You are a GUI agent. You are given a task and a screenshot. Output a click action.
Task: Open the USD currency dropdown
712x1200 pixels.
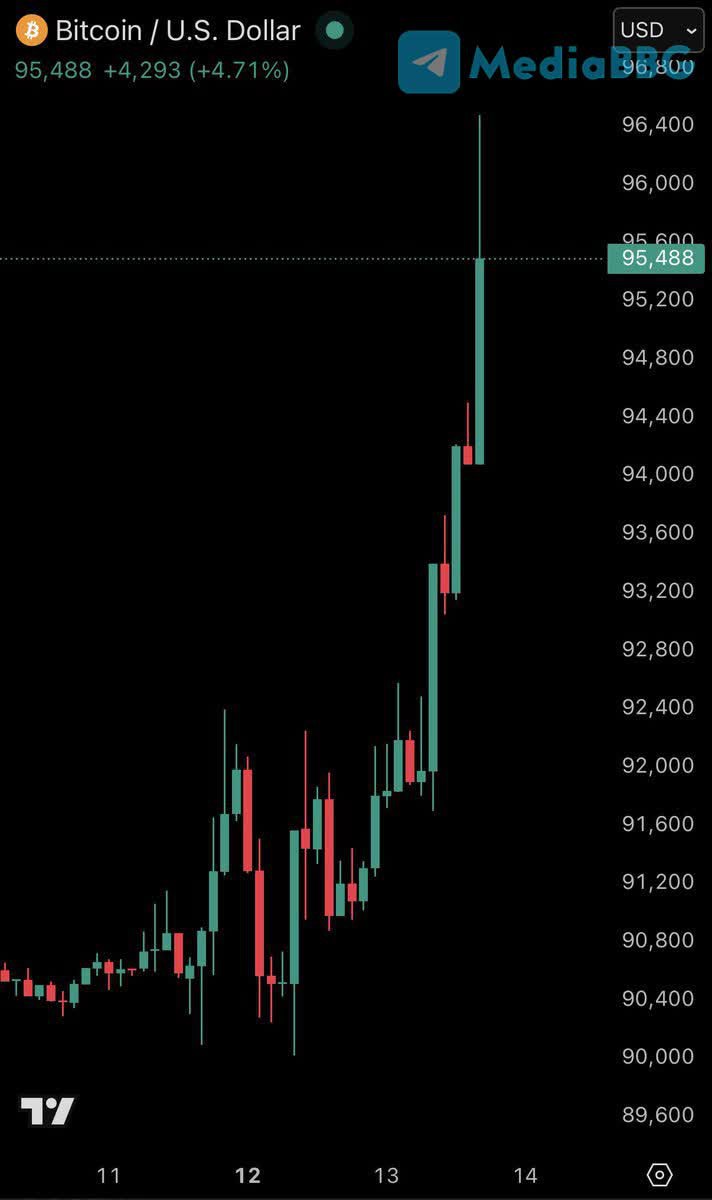point(657,30)
